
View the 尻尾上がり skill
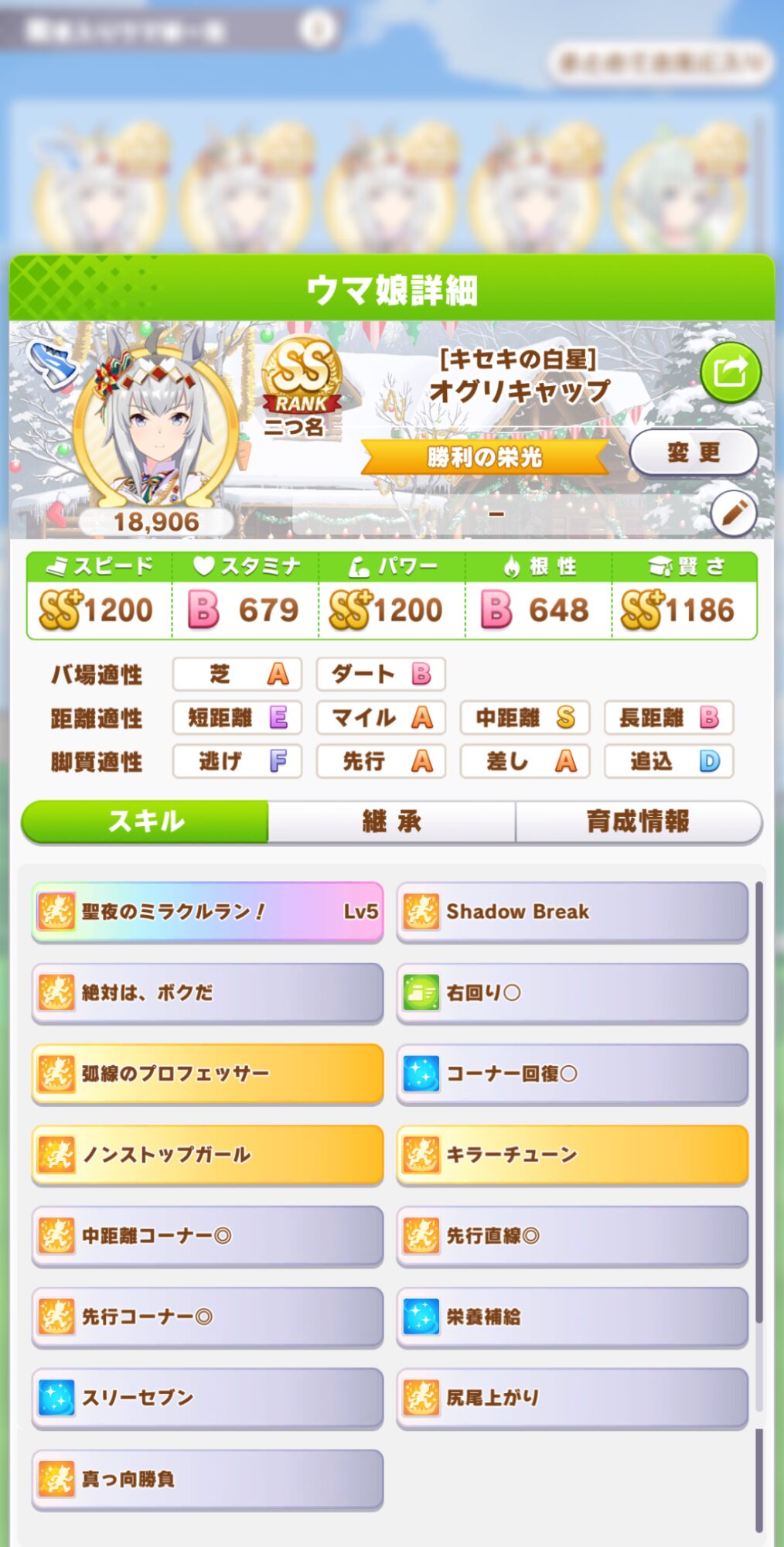[572, 1398]
